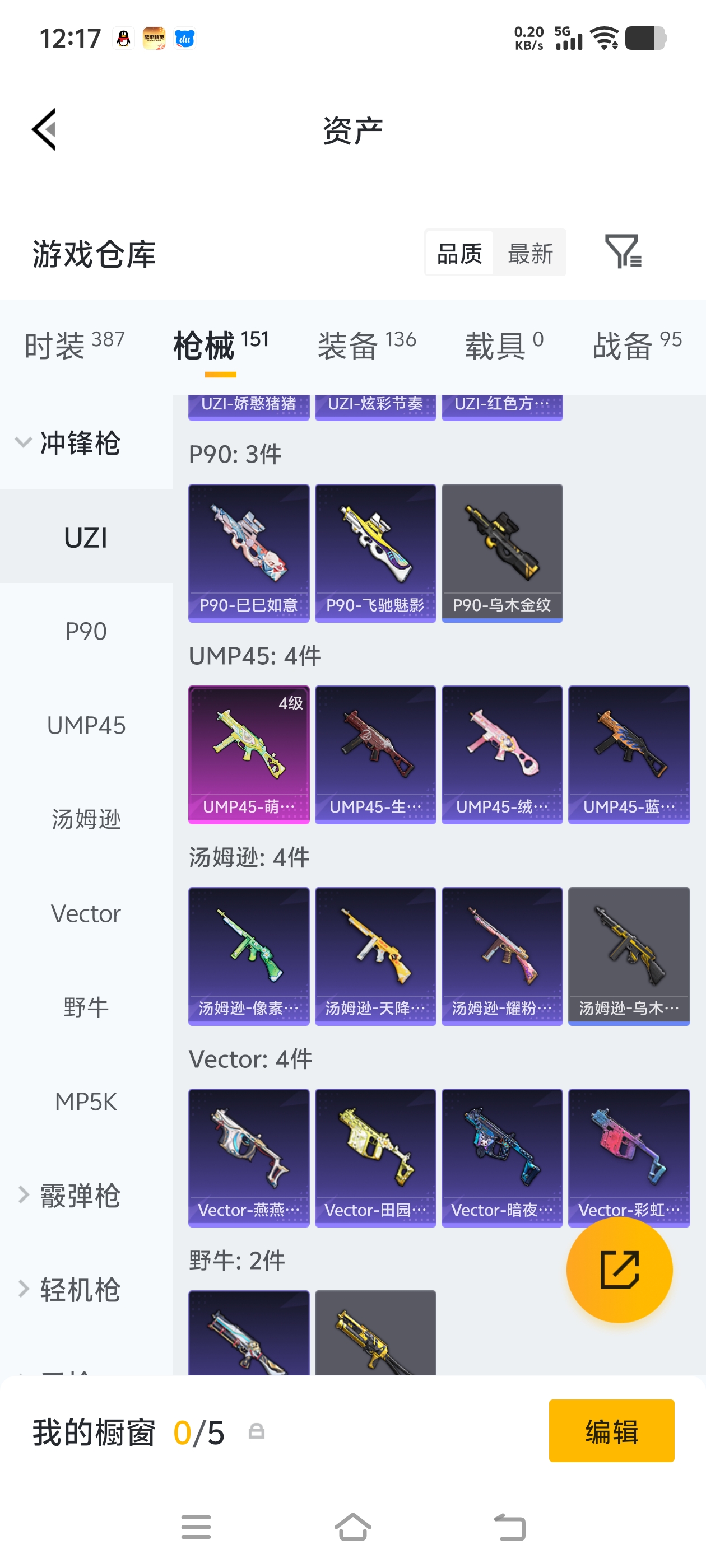Select P90 in the side list
The image size is (706, 1568).
(86, 631)
